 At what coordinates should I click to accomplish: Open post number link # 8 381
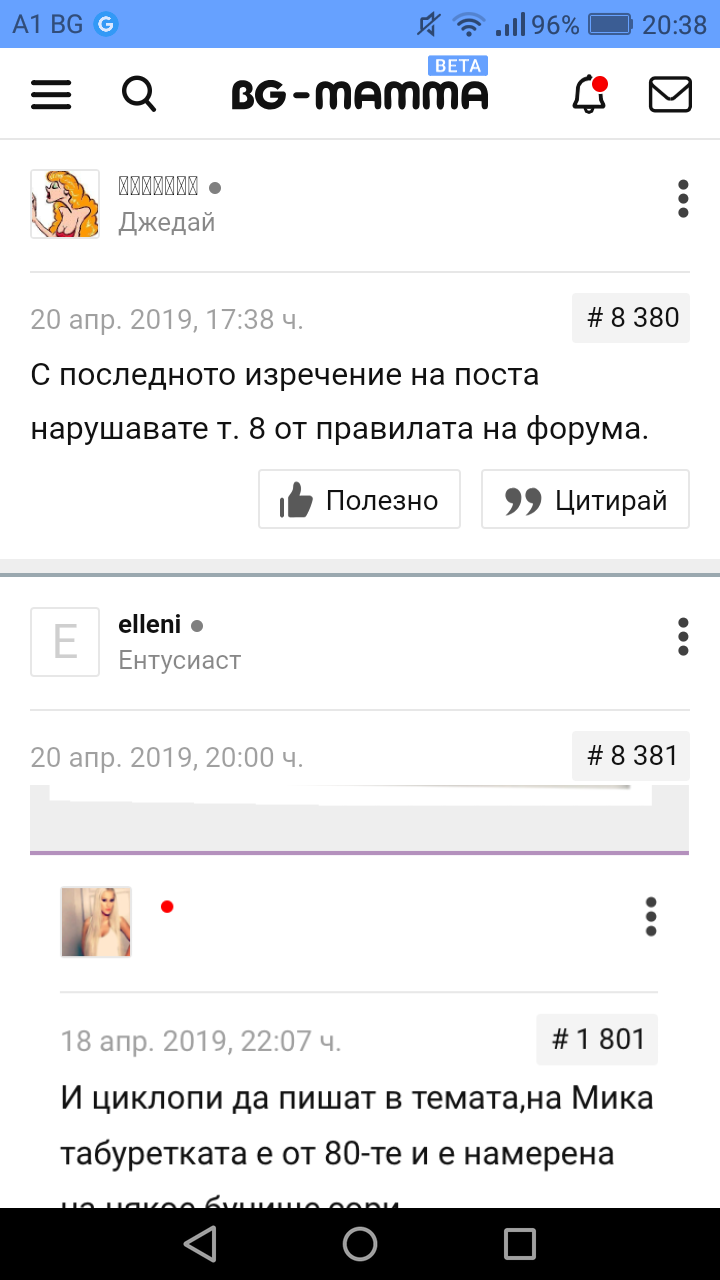click(631, 756)
